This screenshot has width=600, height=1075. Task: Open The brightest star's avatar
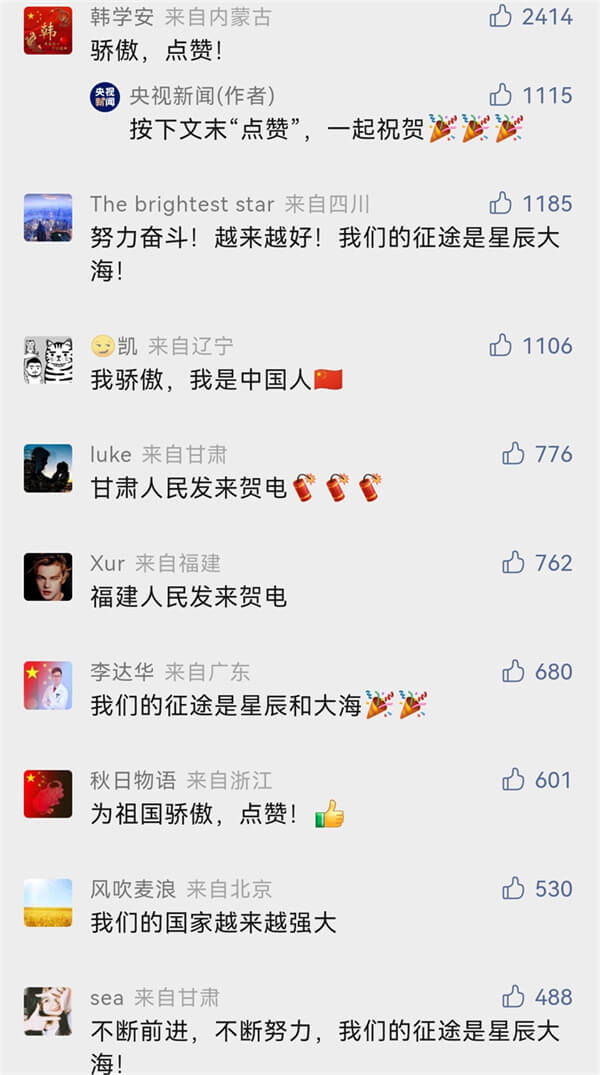[48, 218]
